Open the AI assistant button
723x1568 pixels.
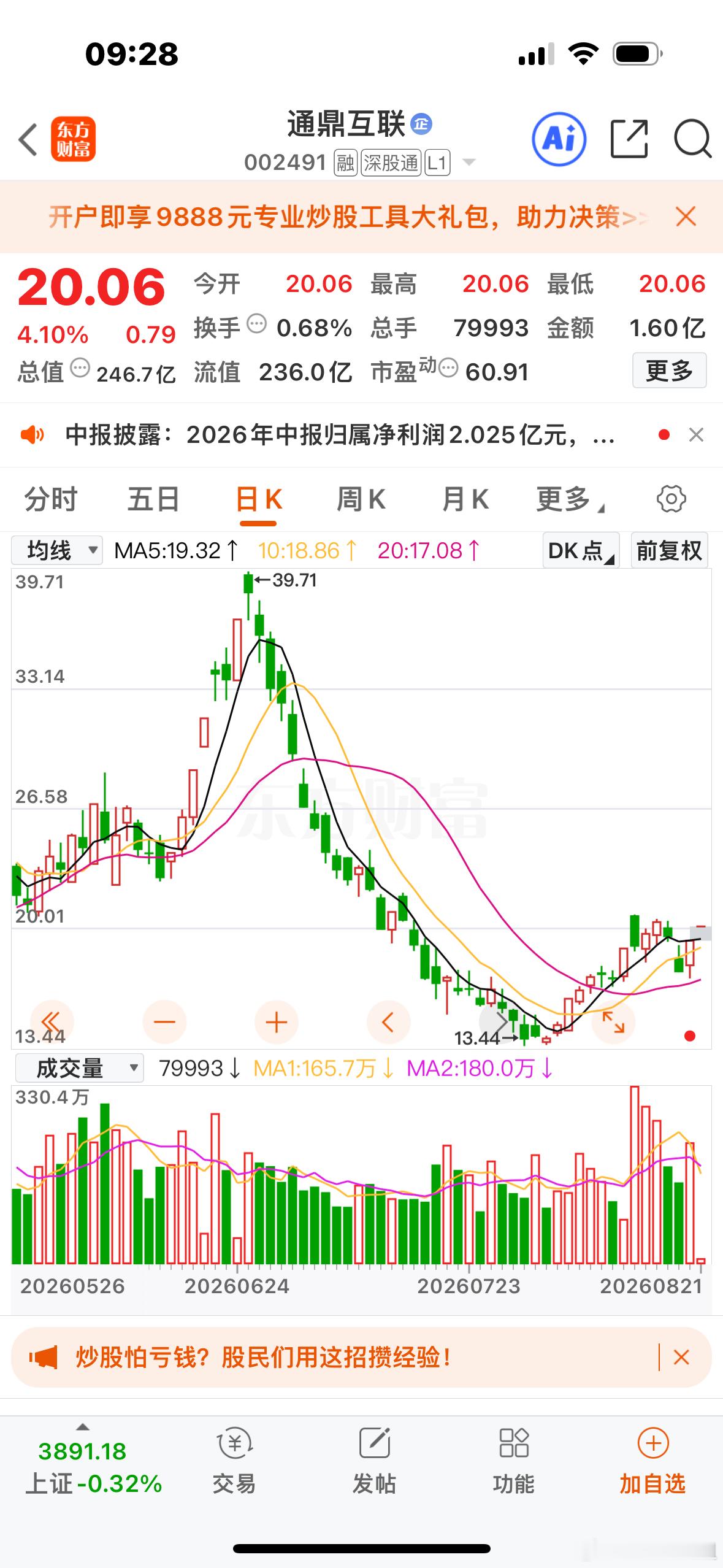click(559, 139)
